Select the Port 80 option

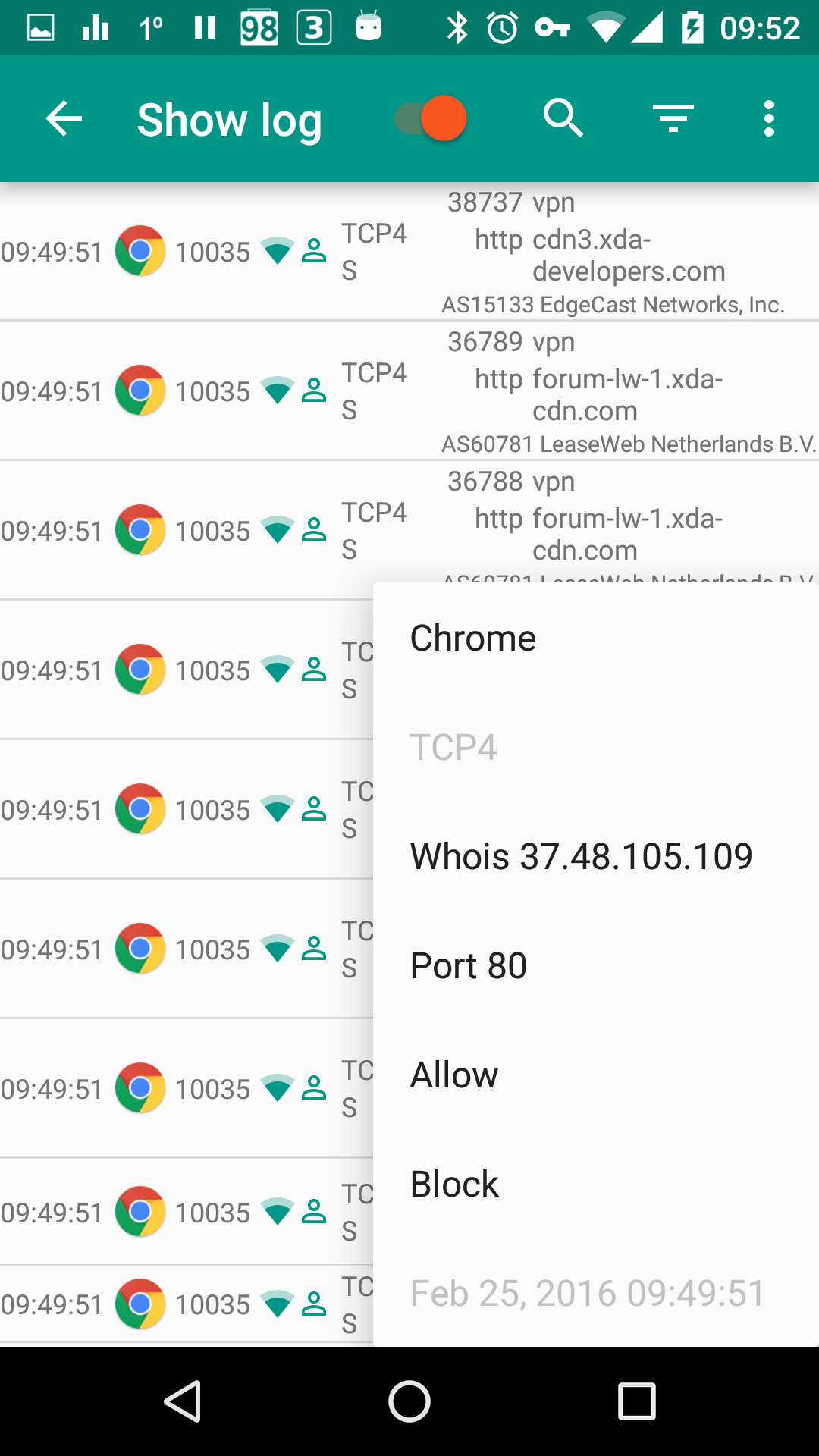click(x=596, y=966)
